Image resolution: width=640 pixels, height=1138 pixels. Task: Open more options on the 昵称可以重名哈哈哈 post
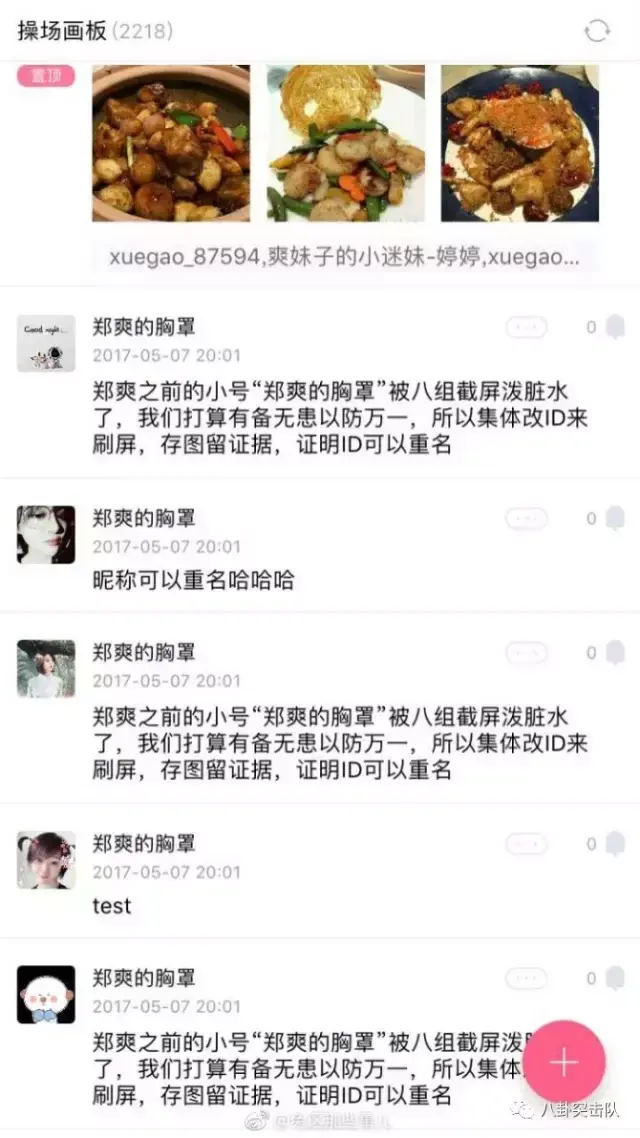(526, 519)
